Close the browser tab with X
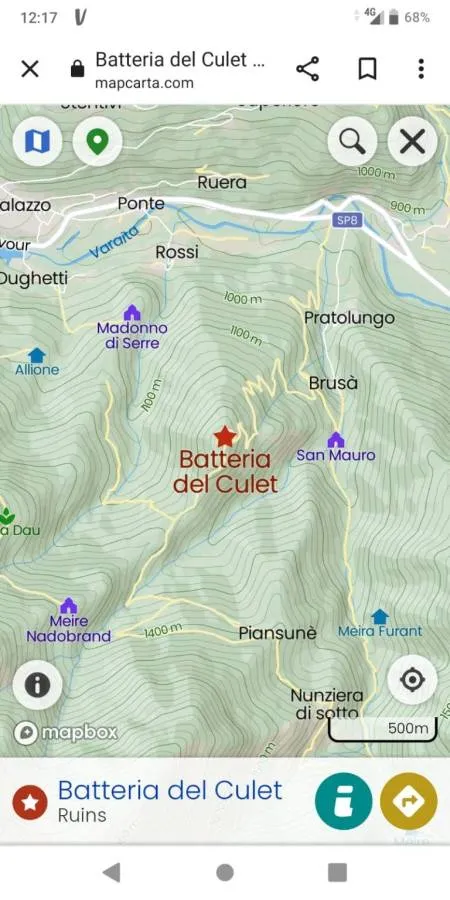The width and height of the screenshot is (450, 900). 30,69
